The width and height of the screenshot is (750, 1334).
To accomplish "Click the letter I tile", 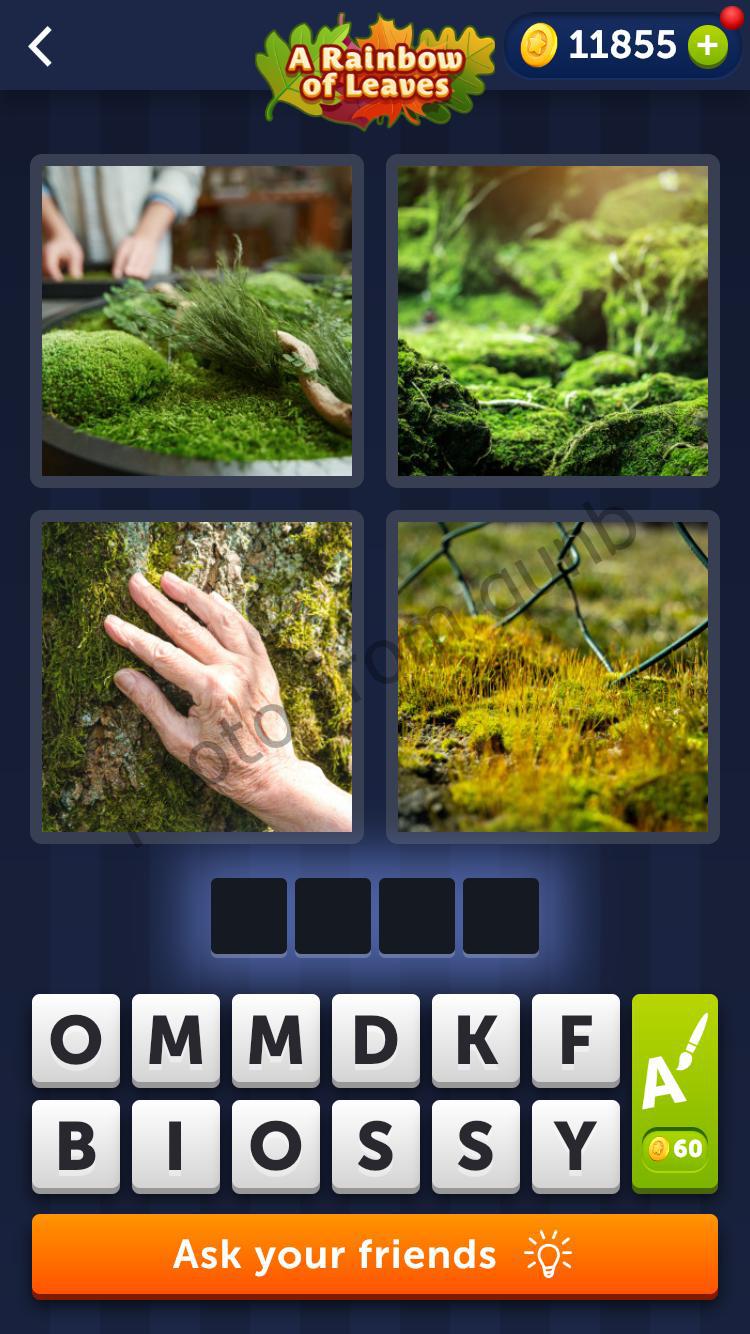I will 176,1146.
